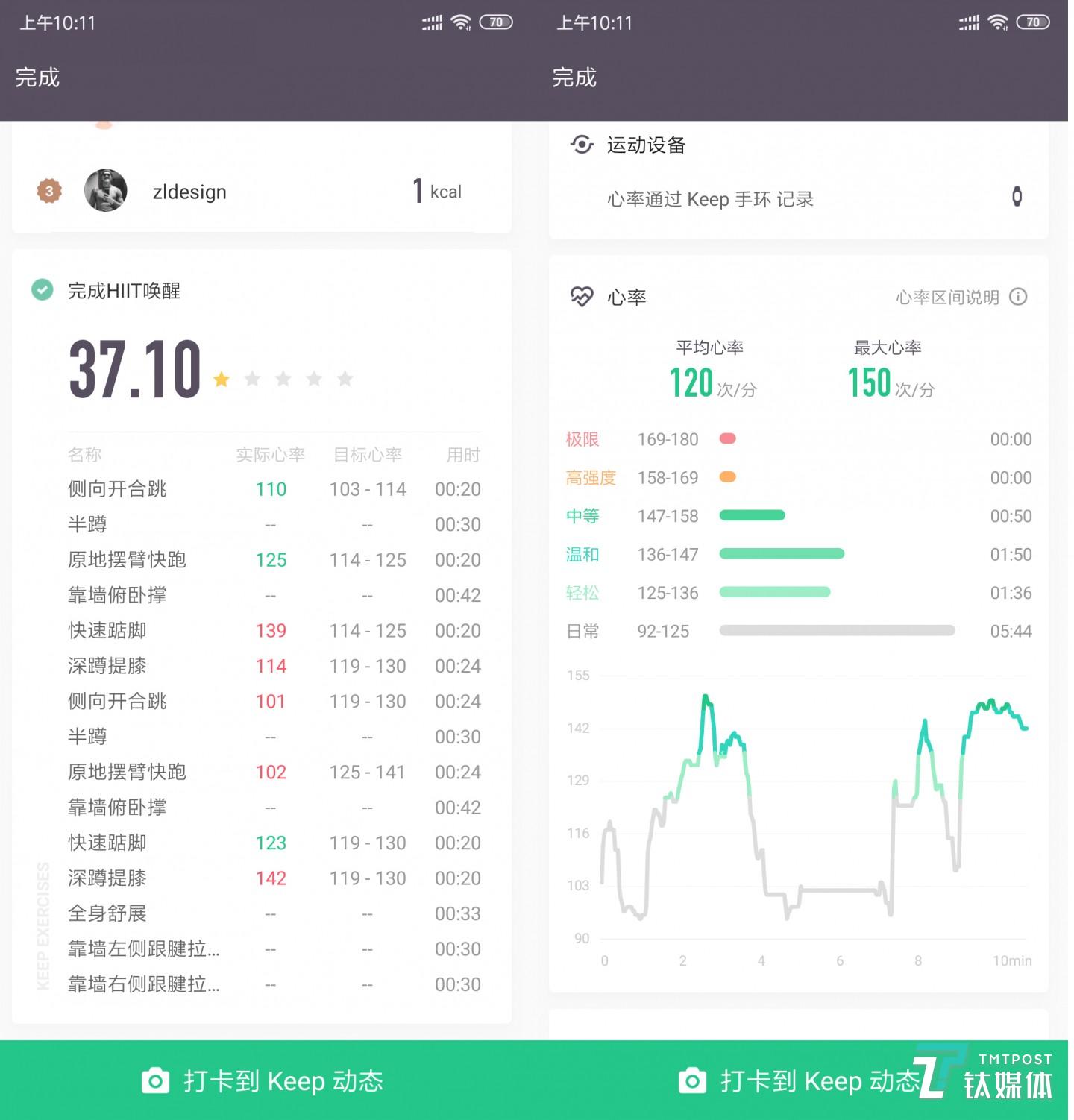Tap the heart icon beside 心率
Viewport: 1074px width, 1120px height.
tap(582, 297)
